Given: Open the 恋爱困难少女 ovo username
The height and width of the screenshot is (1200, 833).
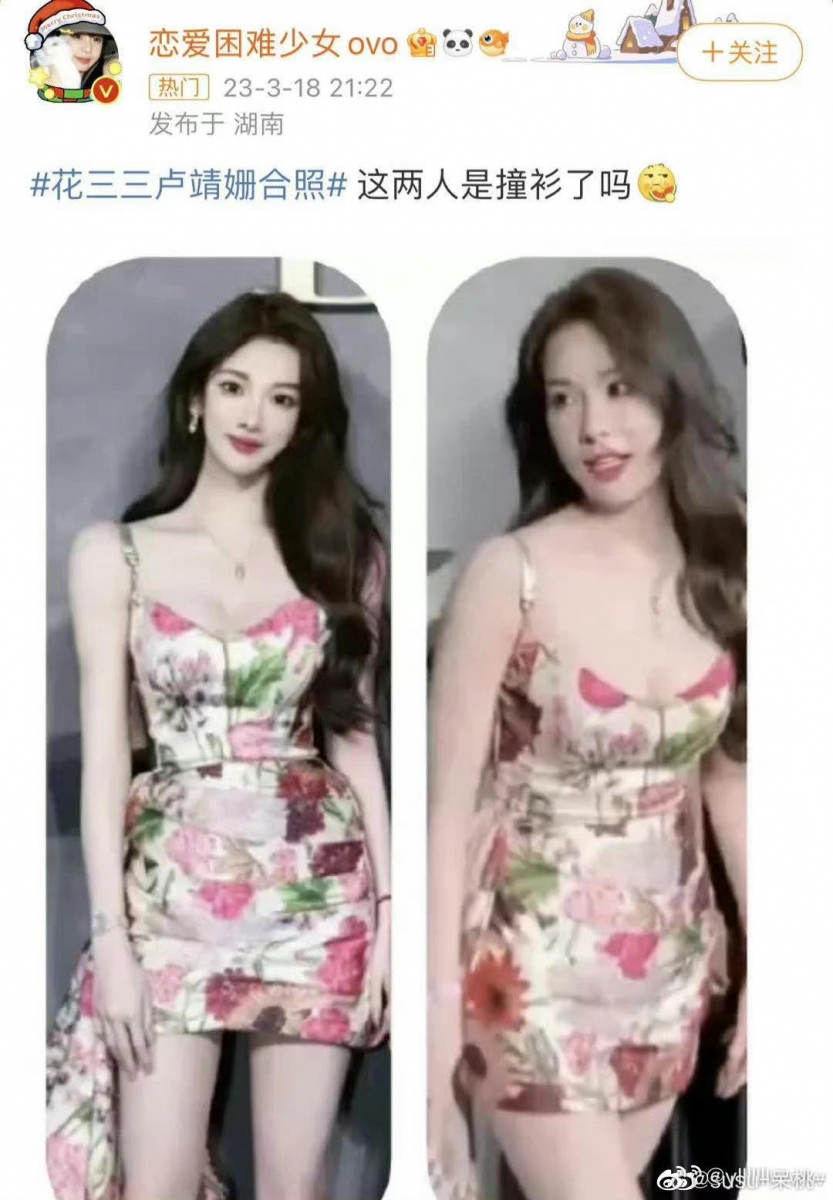Looking at the screenshot, I should [x=274, y=44].
